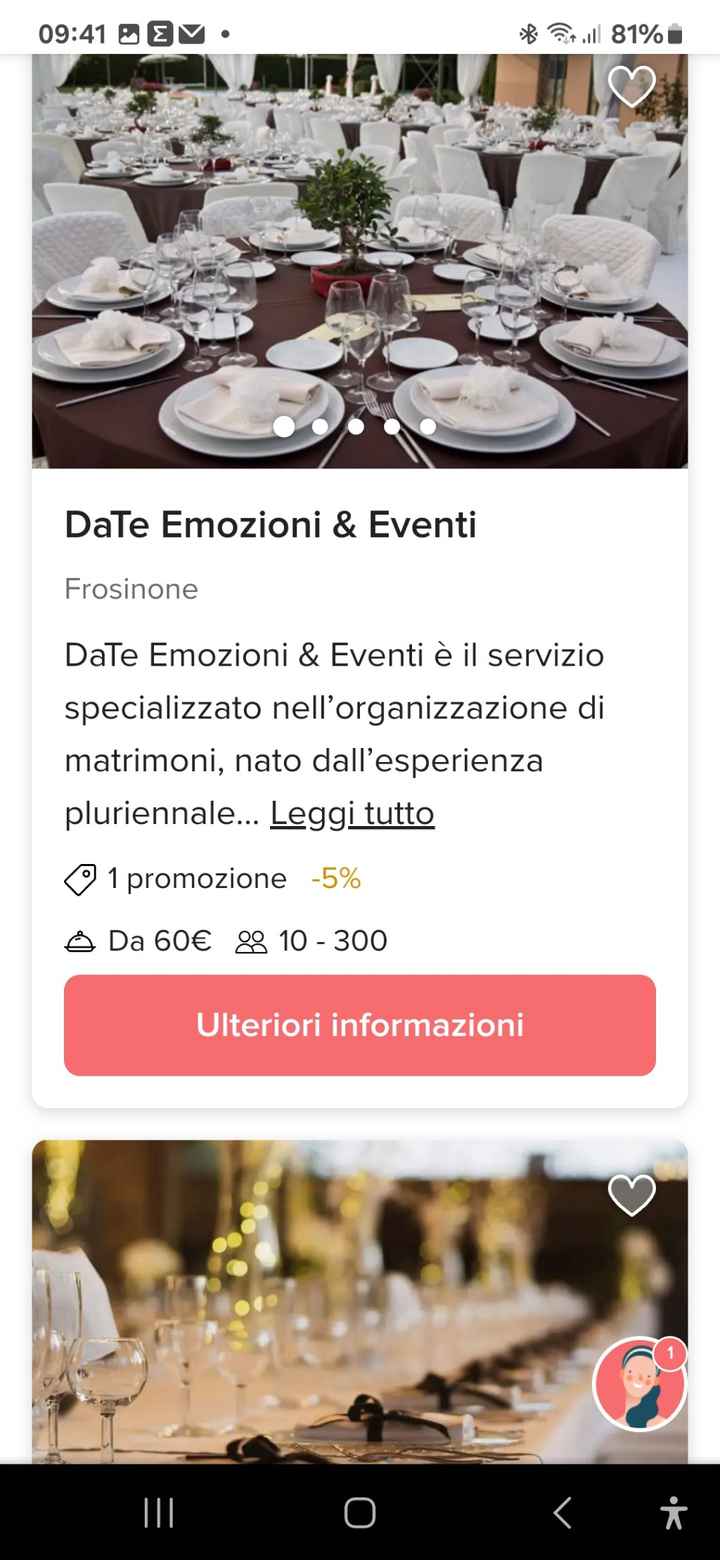Select the third carousel dot

point(356,426)
